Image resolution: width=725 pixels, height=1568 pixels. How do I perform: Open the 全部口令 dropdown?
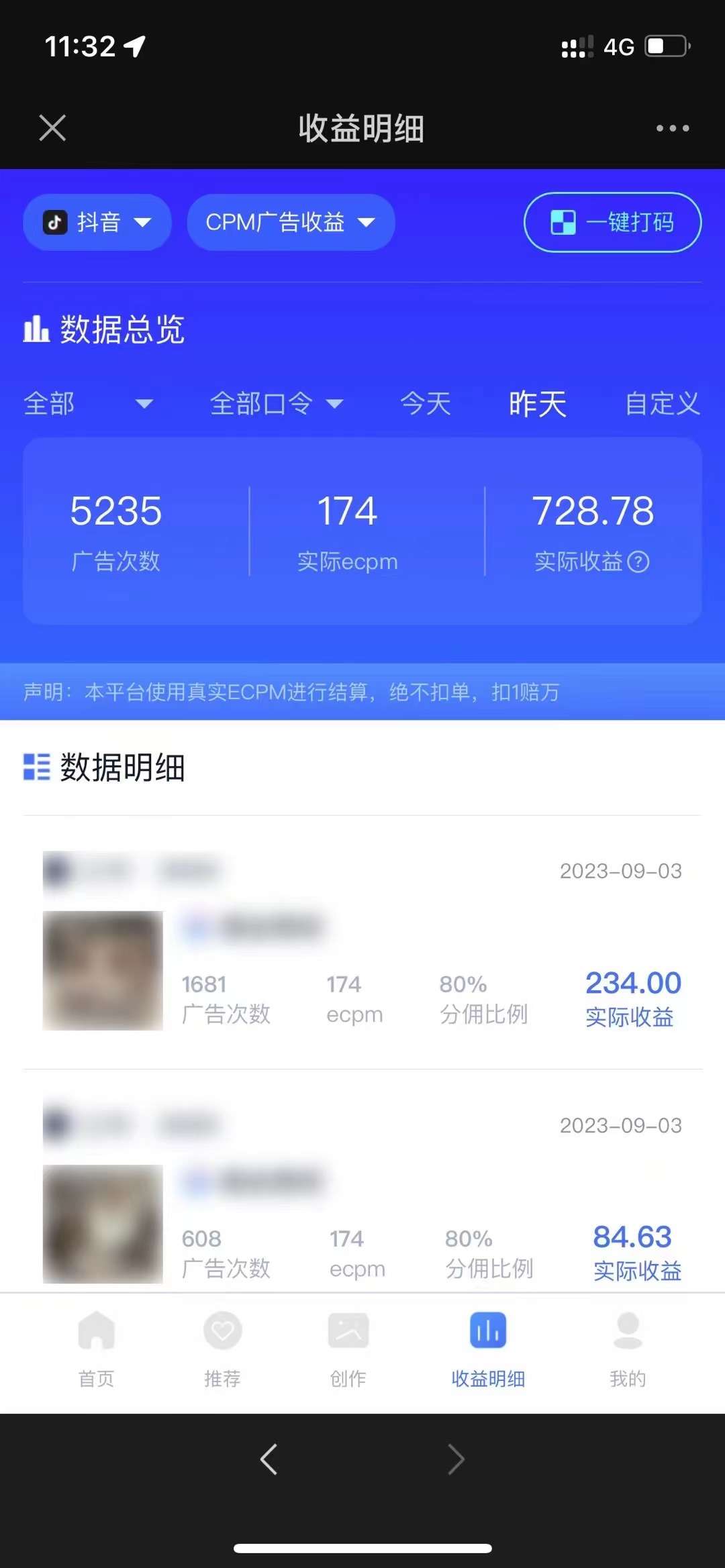tap(277, 403)
